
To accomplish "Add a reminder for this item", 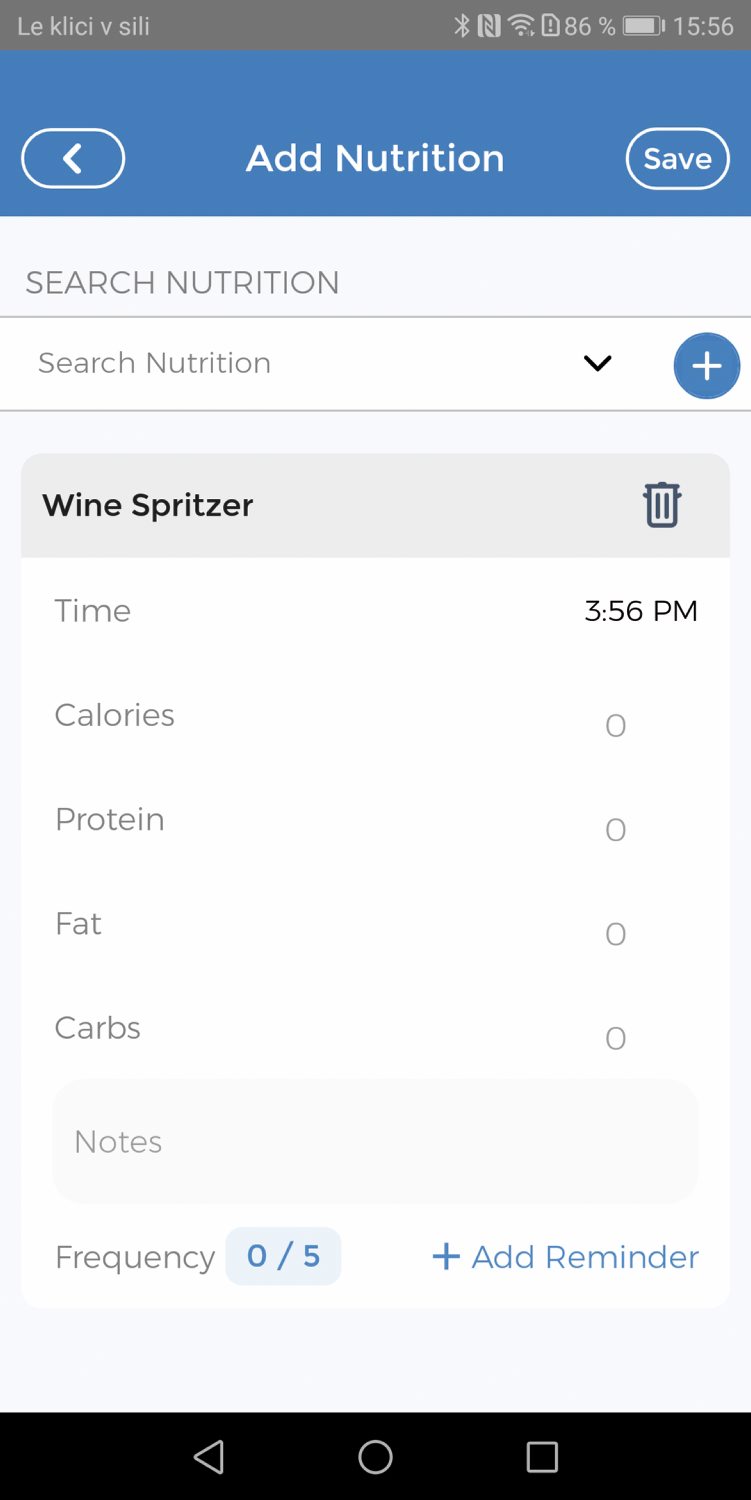I will (x=565, y=1257).
